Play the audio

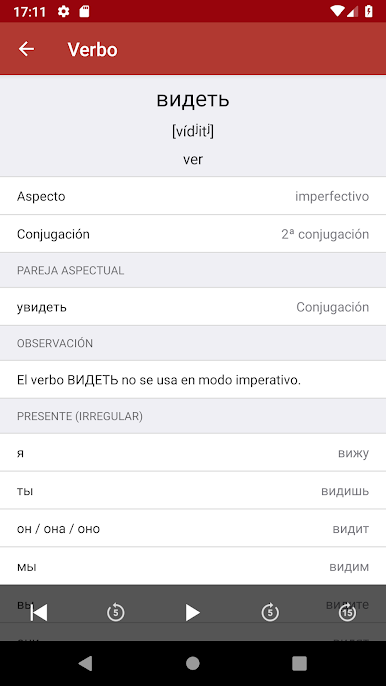tap(193, 612)
